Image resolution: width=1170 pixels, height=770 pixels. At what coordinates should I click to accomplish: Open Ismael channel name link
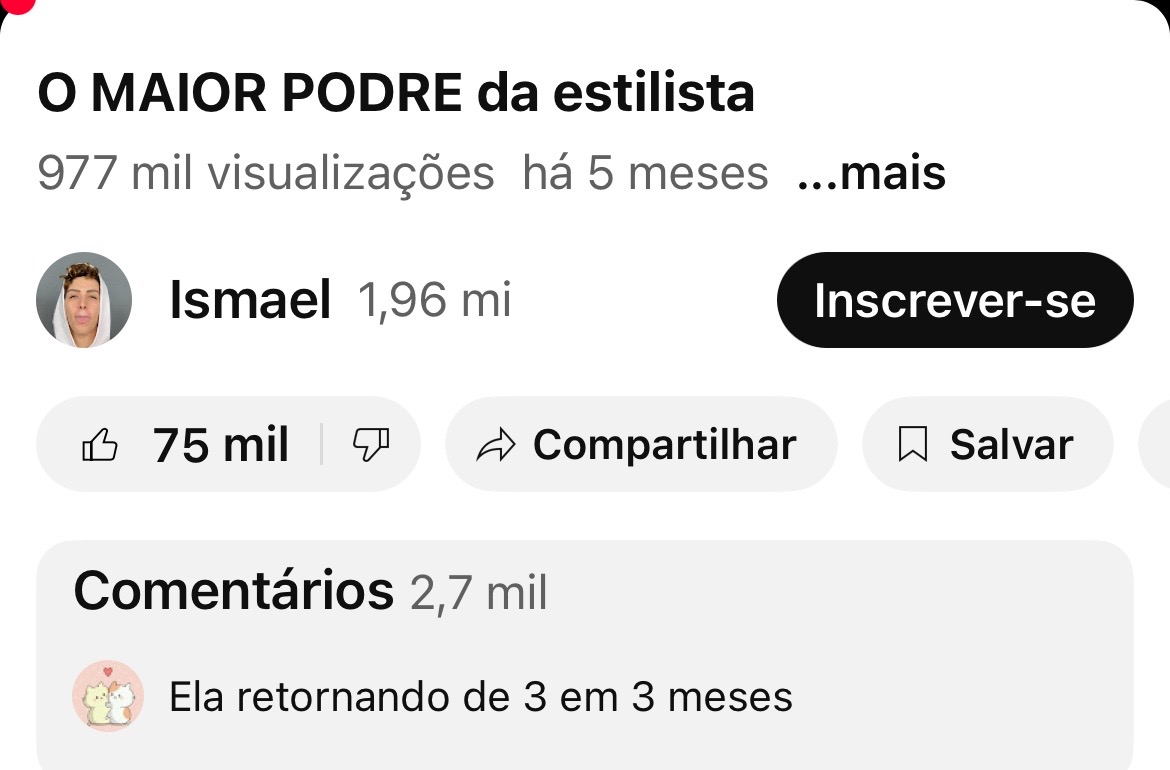(x=250, y=300)
